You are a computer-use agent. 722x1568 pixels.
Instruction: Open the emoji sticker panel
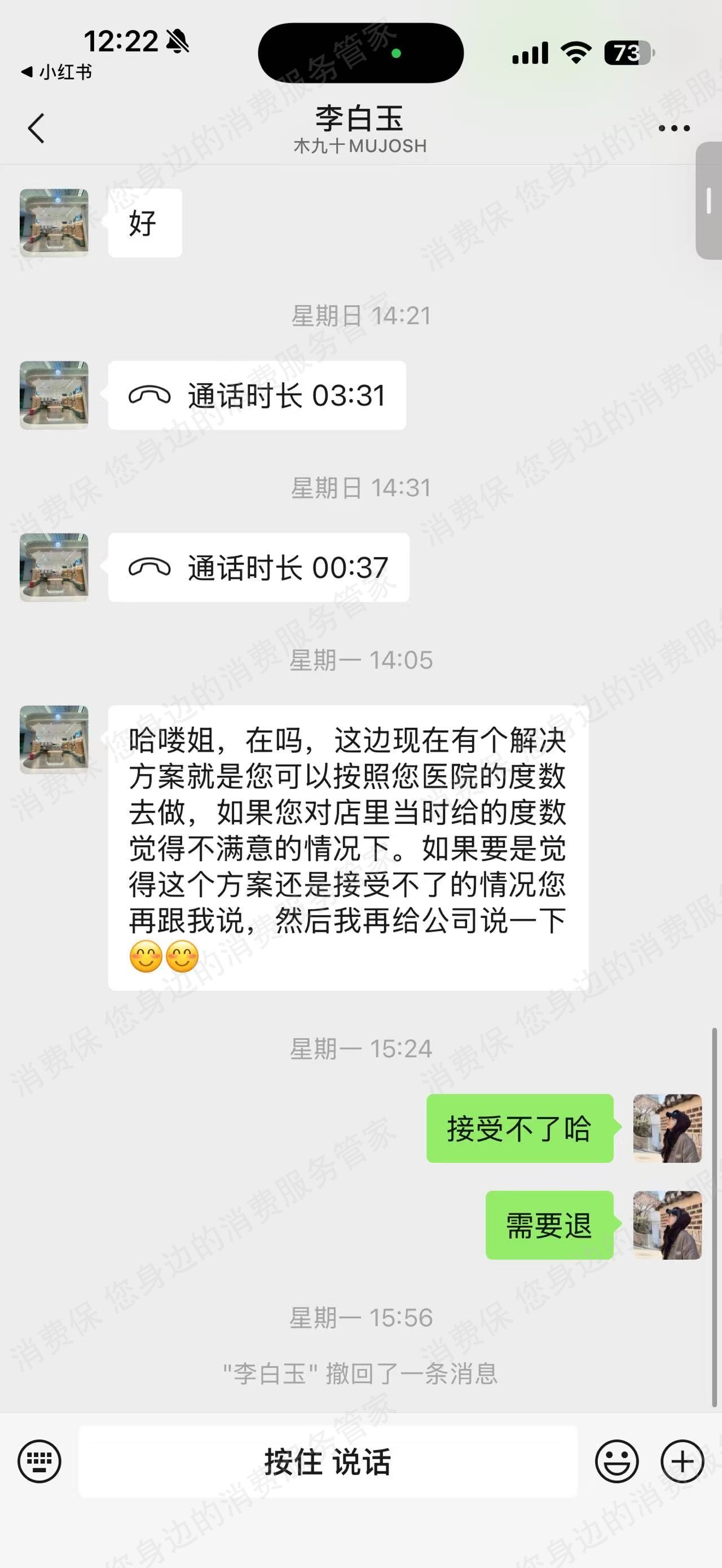(617, 1461)
